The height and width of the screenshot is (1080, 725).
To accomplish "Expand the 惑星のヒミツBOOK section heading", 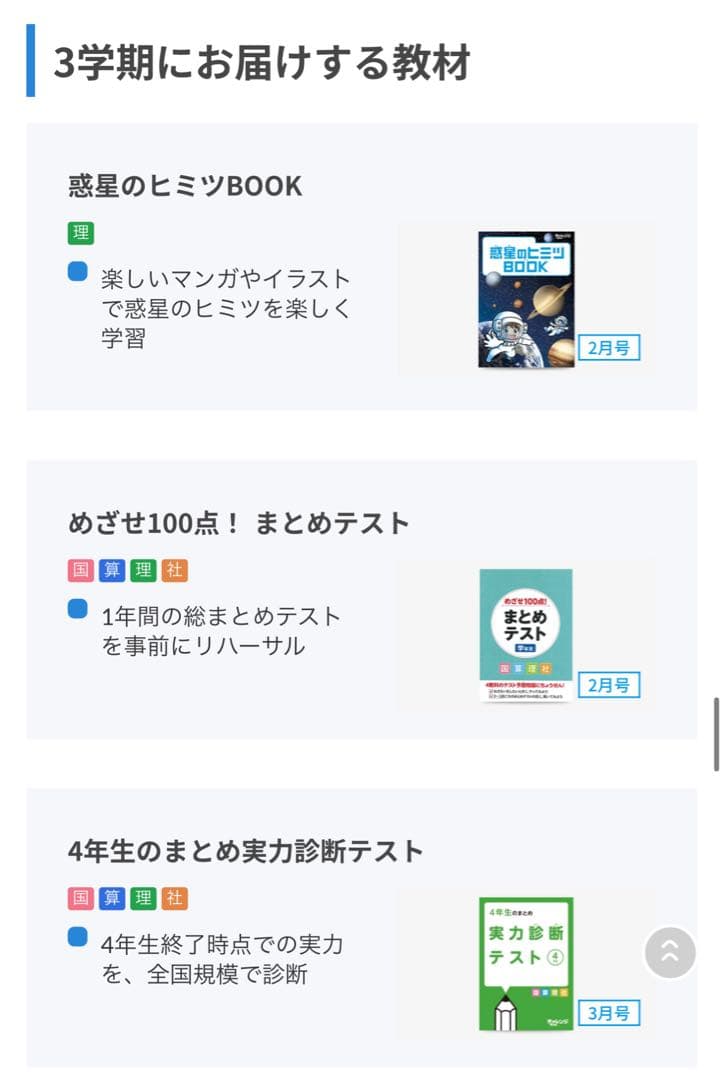I will pos(182,186).
